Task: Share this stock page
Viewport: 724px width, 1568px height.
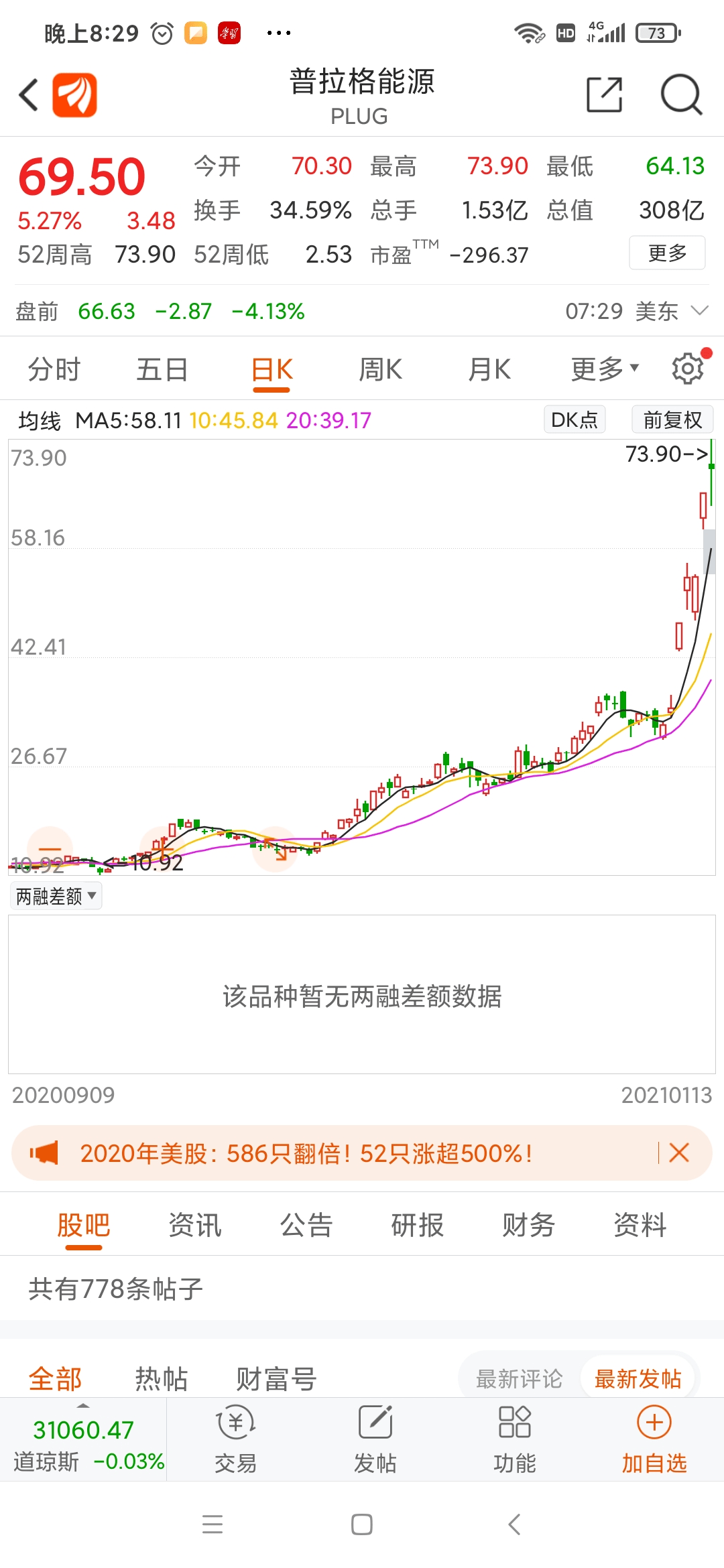Action: tap(604, 94)
